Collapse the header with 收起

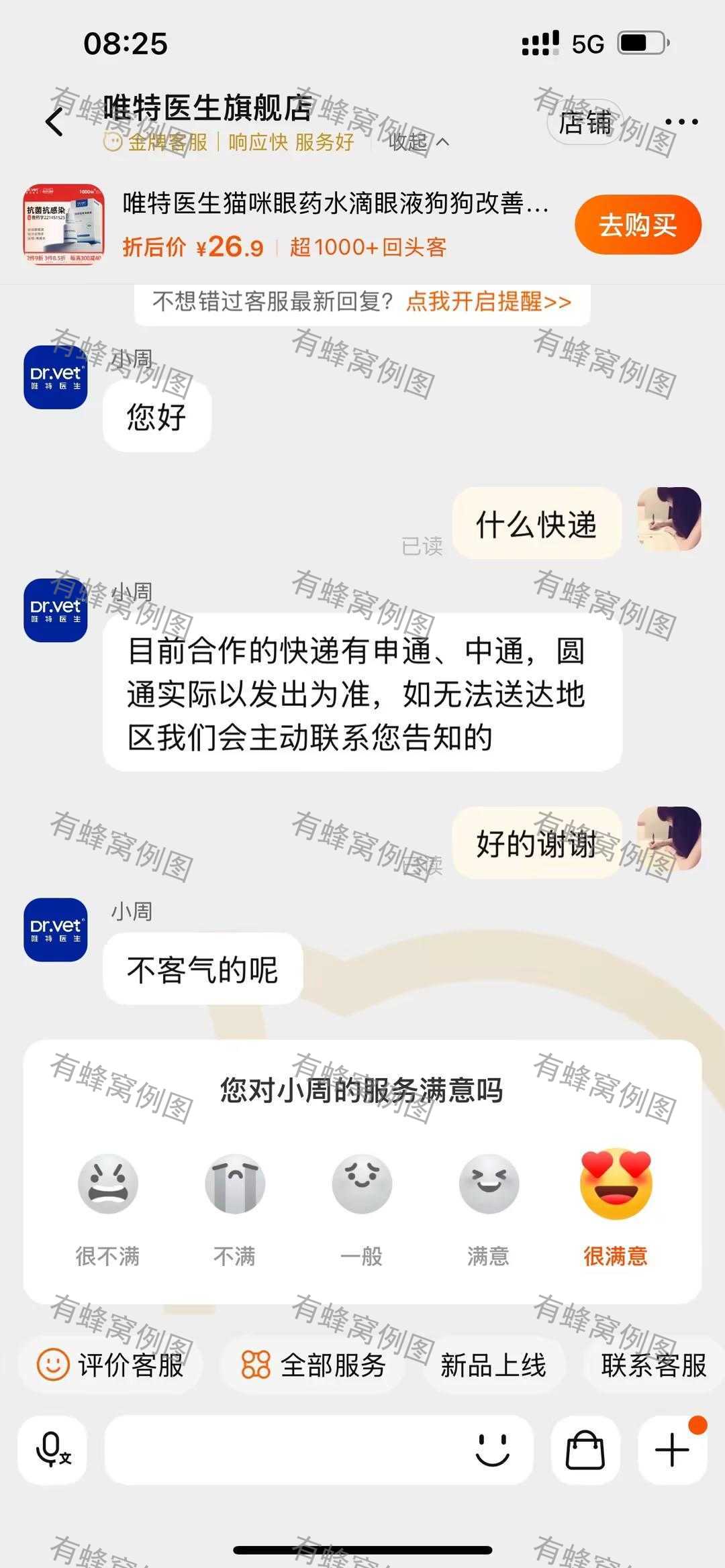pos(419,142)
